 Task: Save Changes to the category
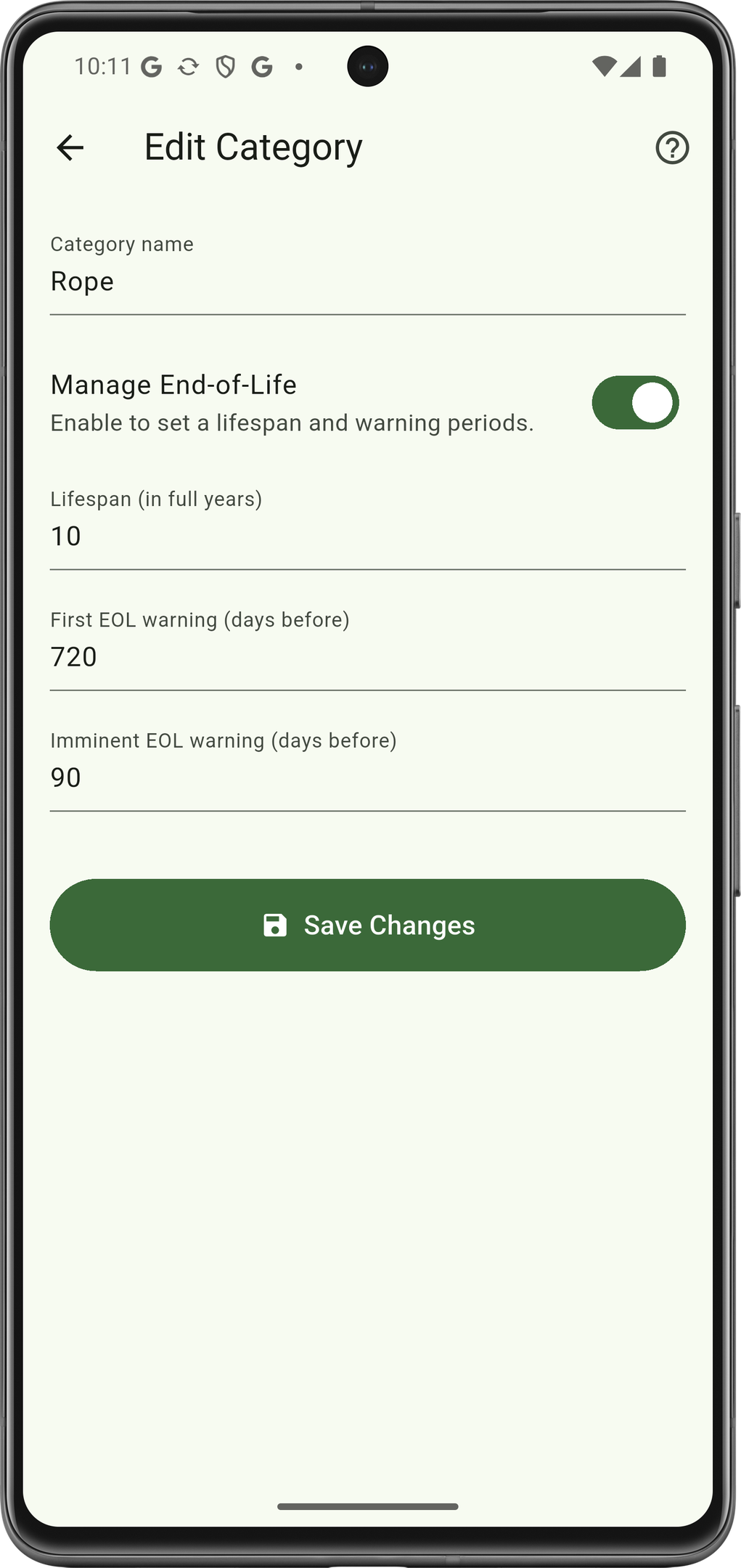367,925
